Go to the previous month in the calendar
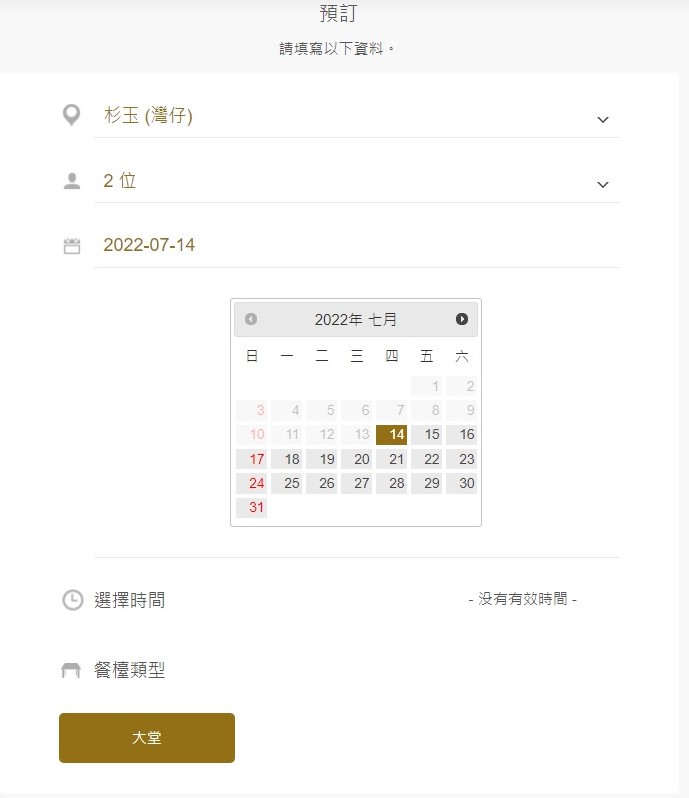The image size is (689, 798). pyautogui.click(x=251, y=319)
